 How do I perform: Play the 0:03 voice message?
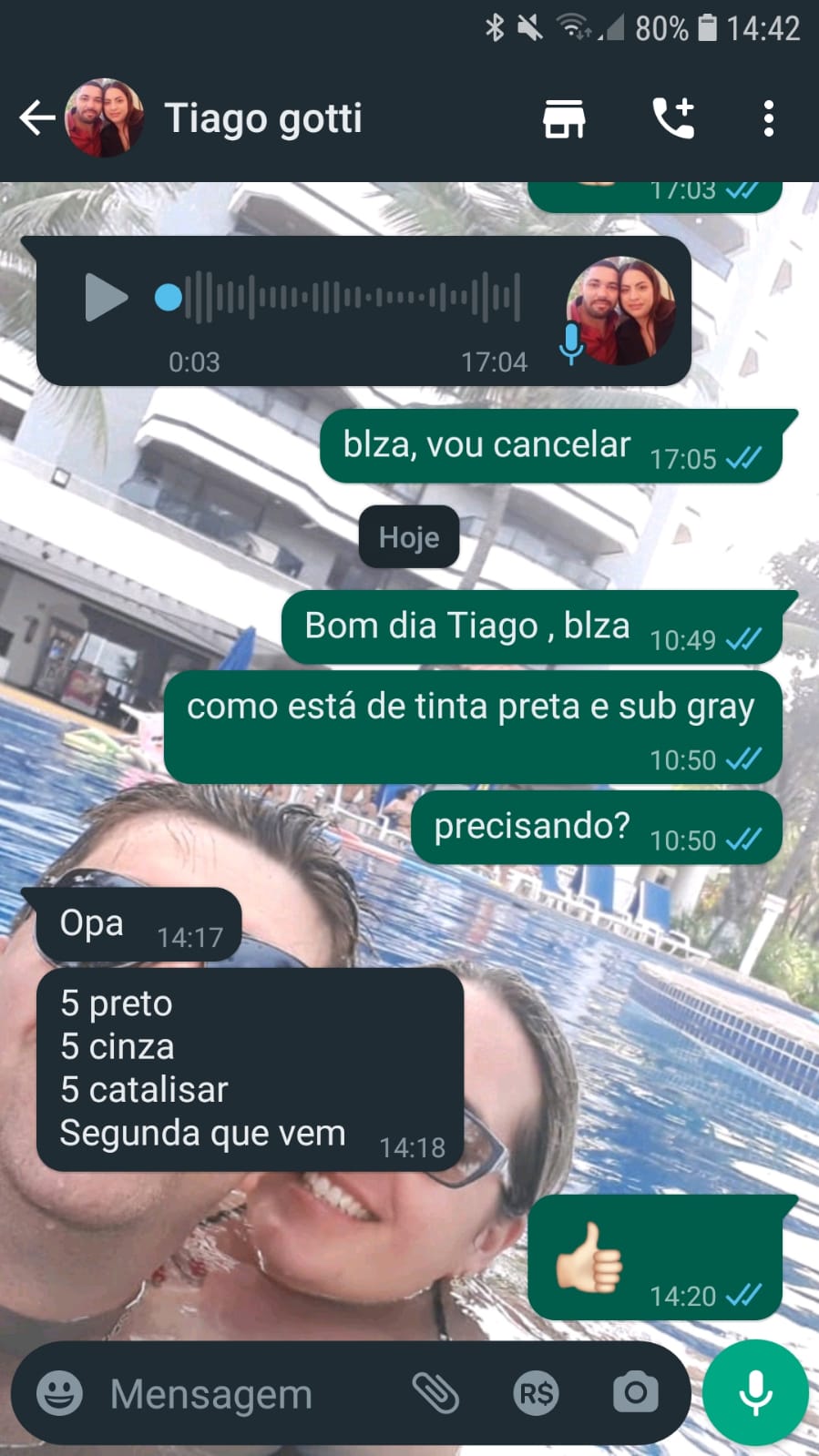106,298
